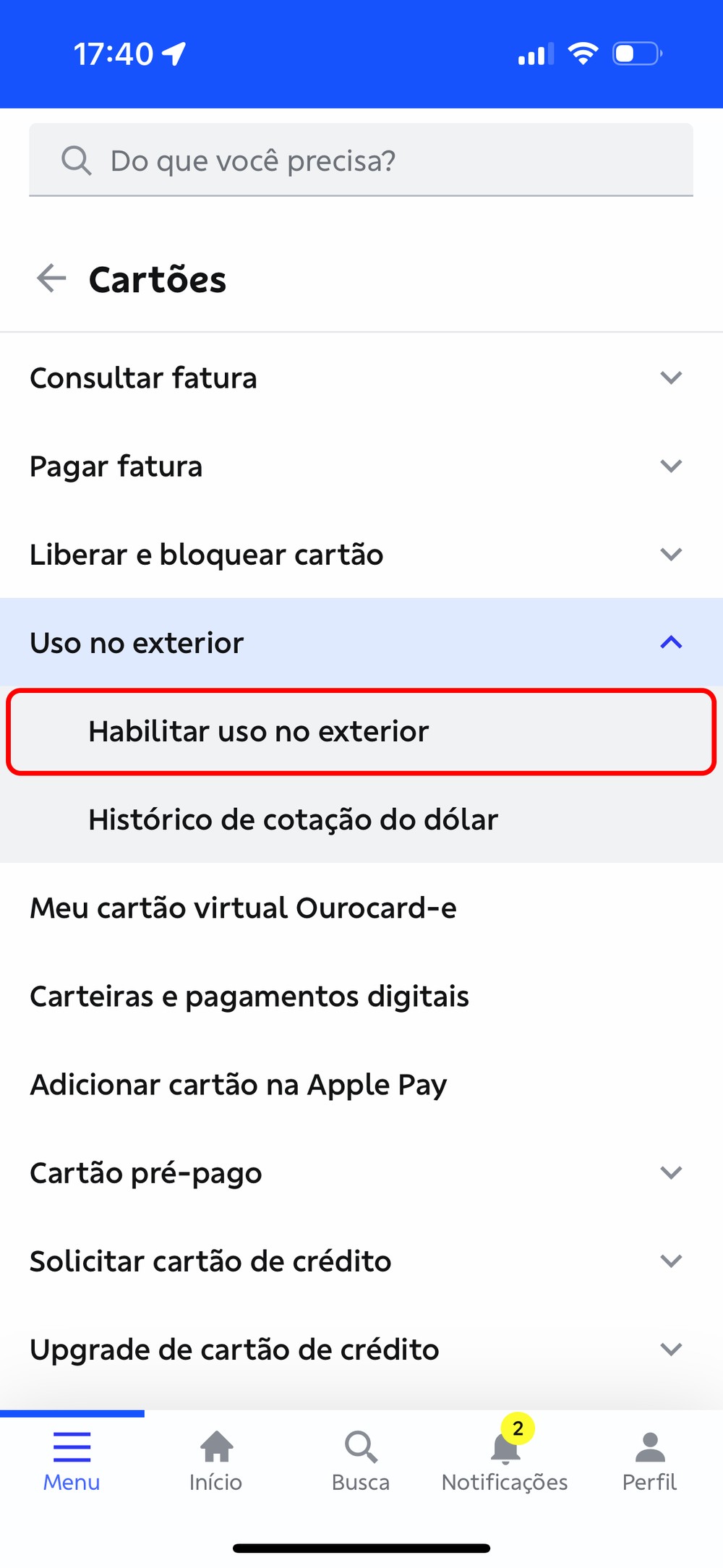Tap the 'Do que você precisa?' search field
723x1568 pixels.
tap(361, 160)
